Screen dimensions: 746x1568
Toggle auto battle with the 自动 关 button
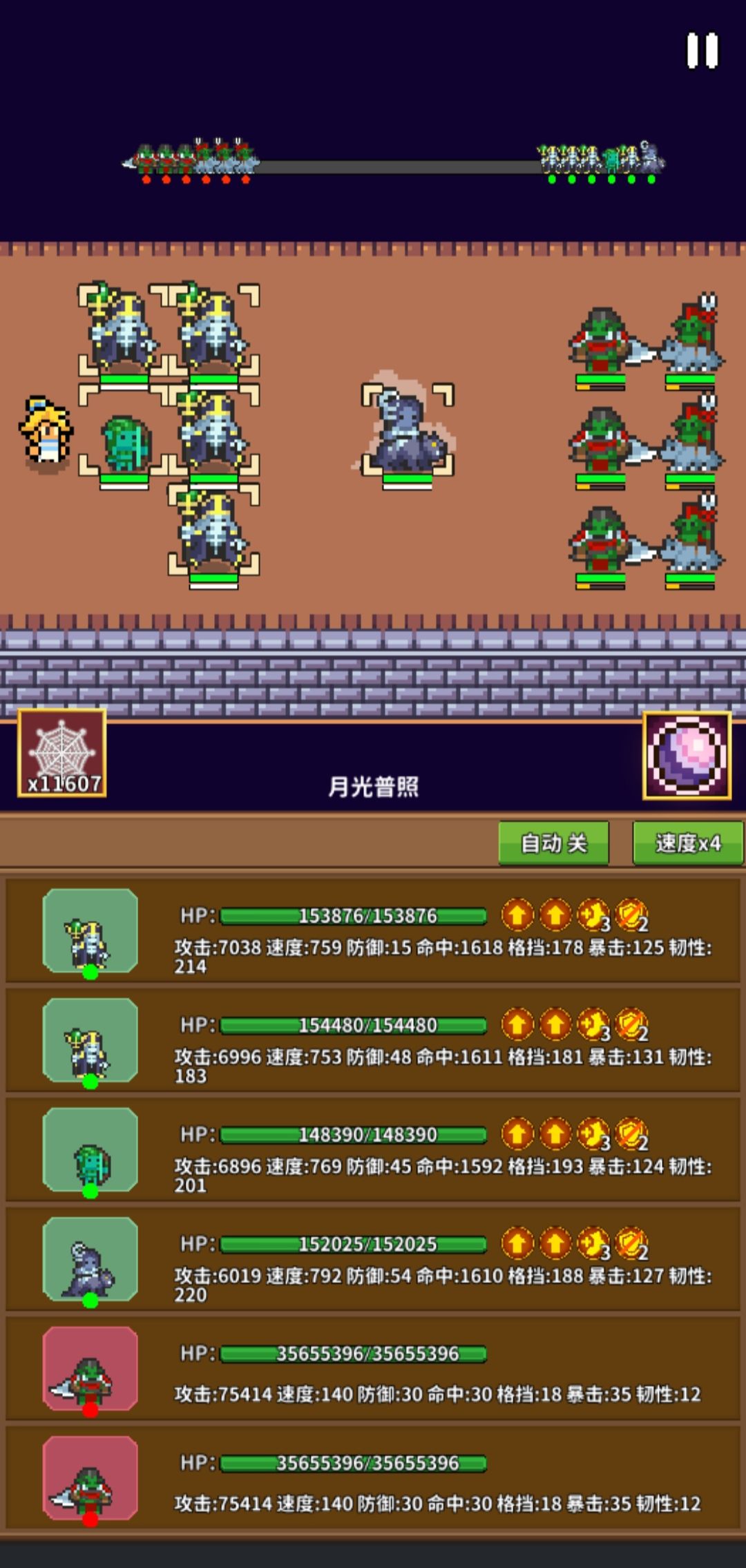(x=553, y=843)
